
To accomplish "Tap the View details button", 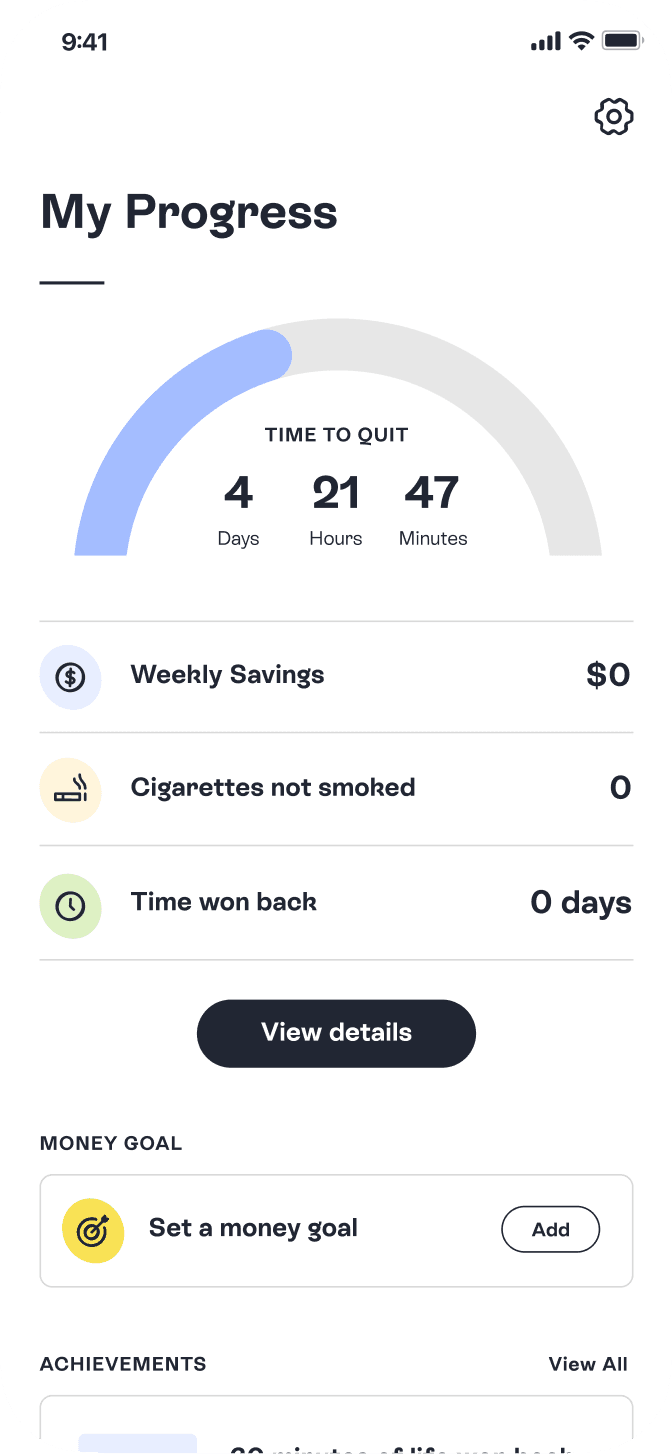I will [x=336, y=1033].
